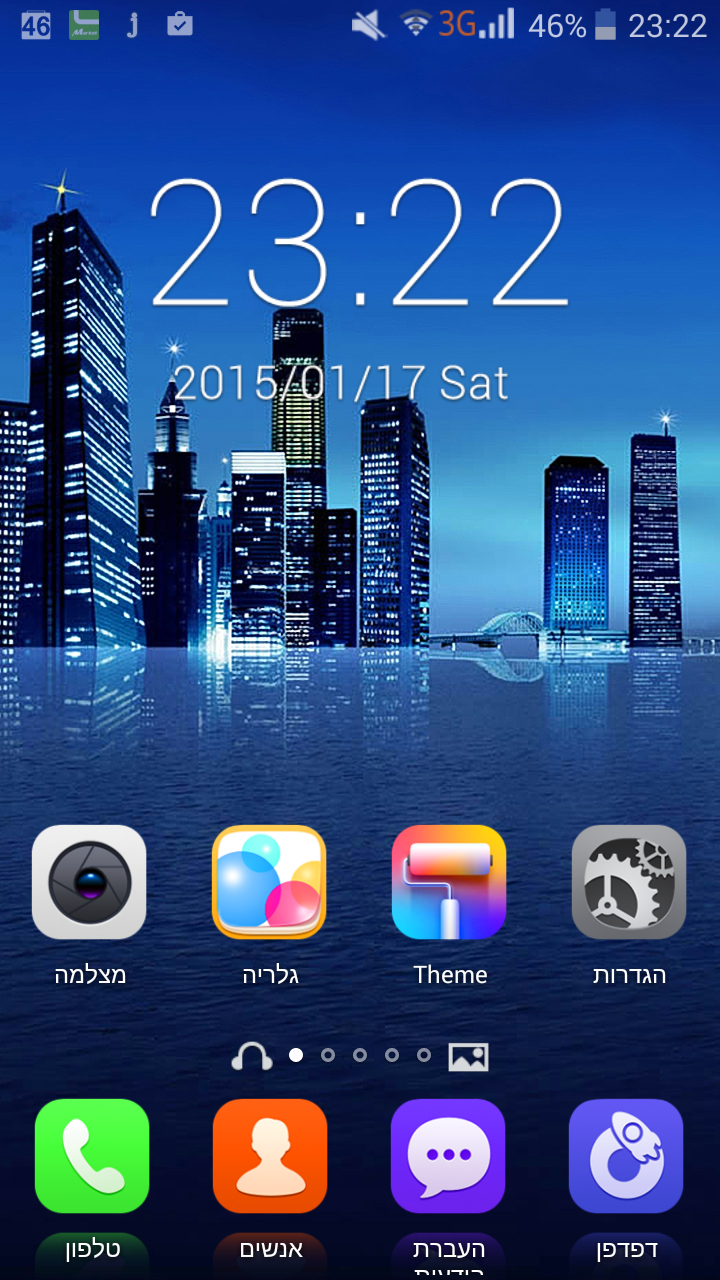Viewport: 720px width, 1280px height.
Task: Open the Gallery app (גלריה)
Action: [269, 882]
